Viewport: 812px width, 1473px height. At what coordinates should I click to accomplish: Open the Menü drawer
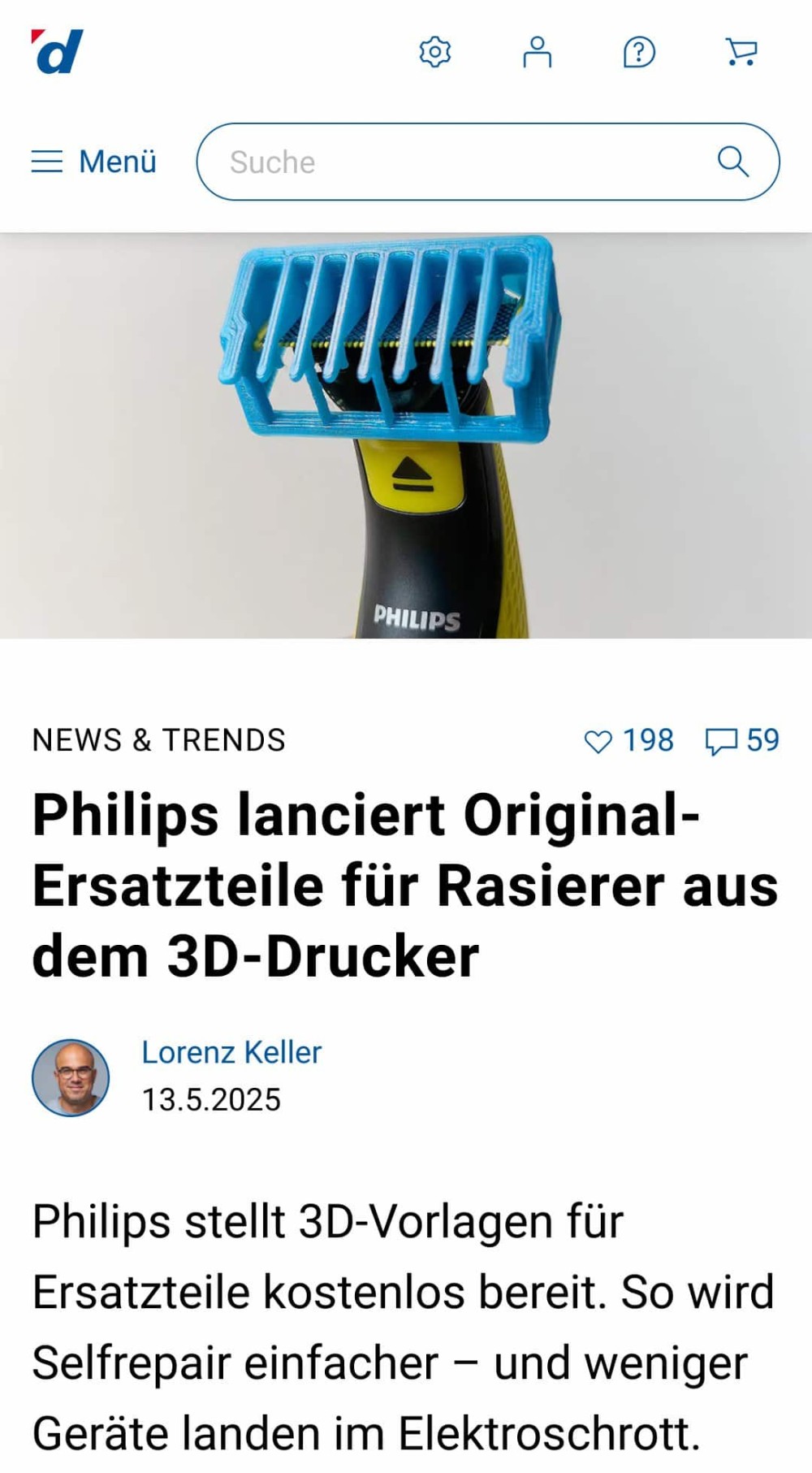[x=93, y=162]
